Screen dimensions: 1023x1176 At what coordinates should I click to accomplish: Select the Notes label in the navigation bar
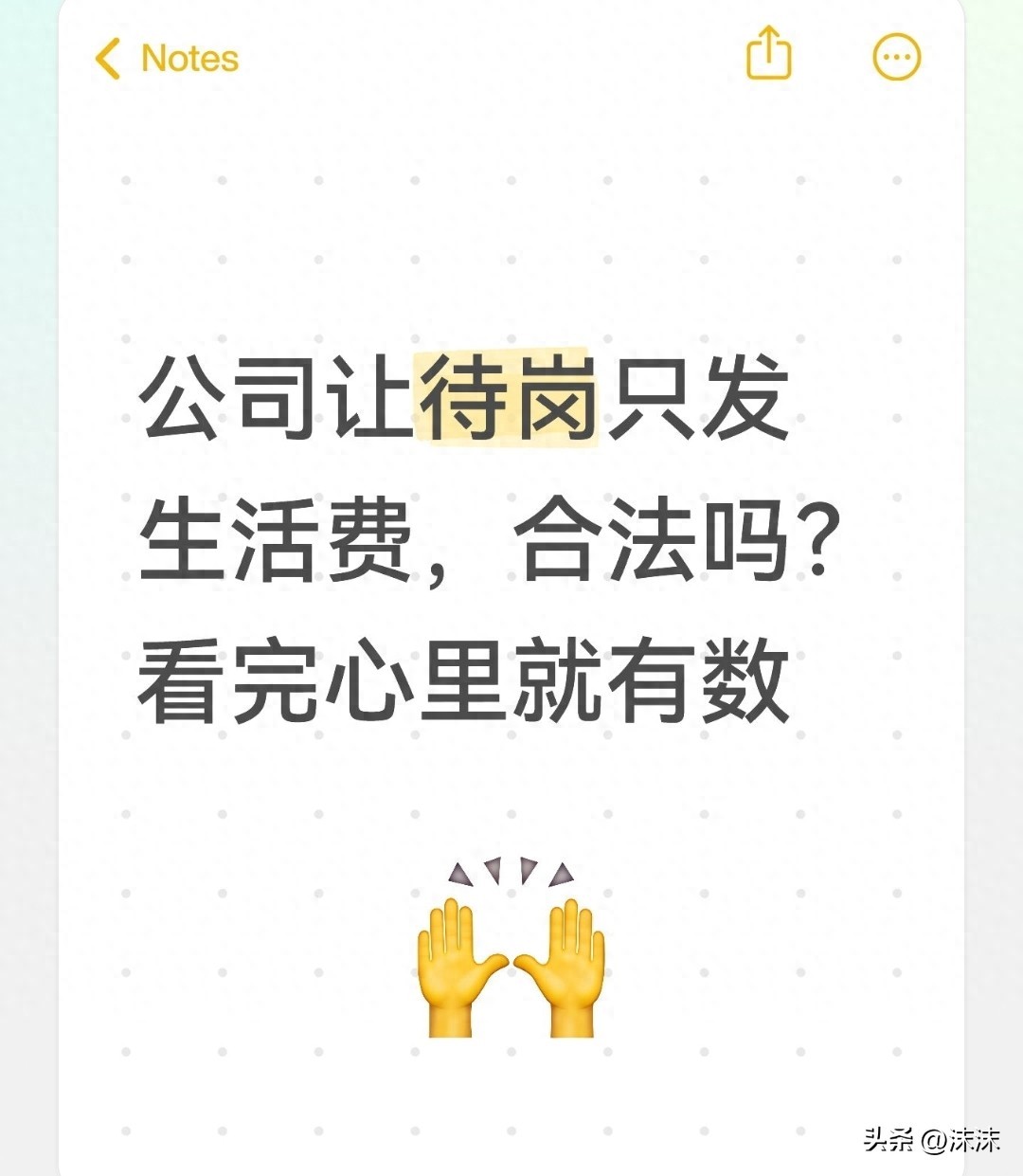189,57
